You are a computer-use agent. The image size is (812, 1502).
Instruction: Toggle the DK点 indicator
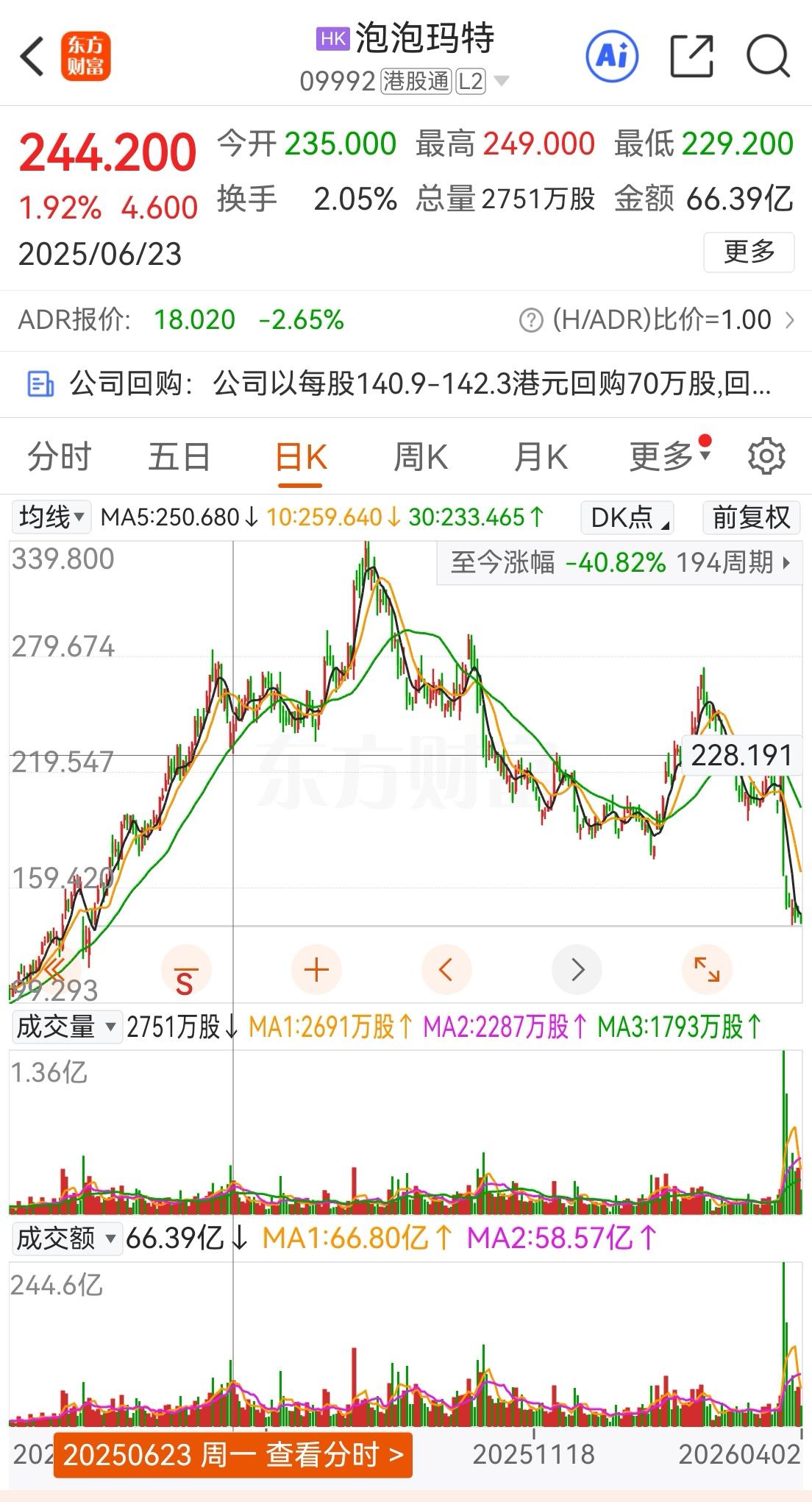[626, 518]
